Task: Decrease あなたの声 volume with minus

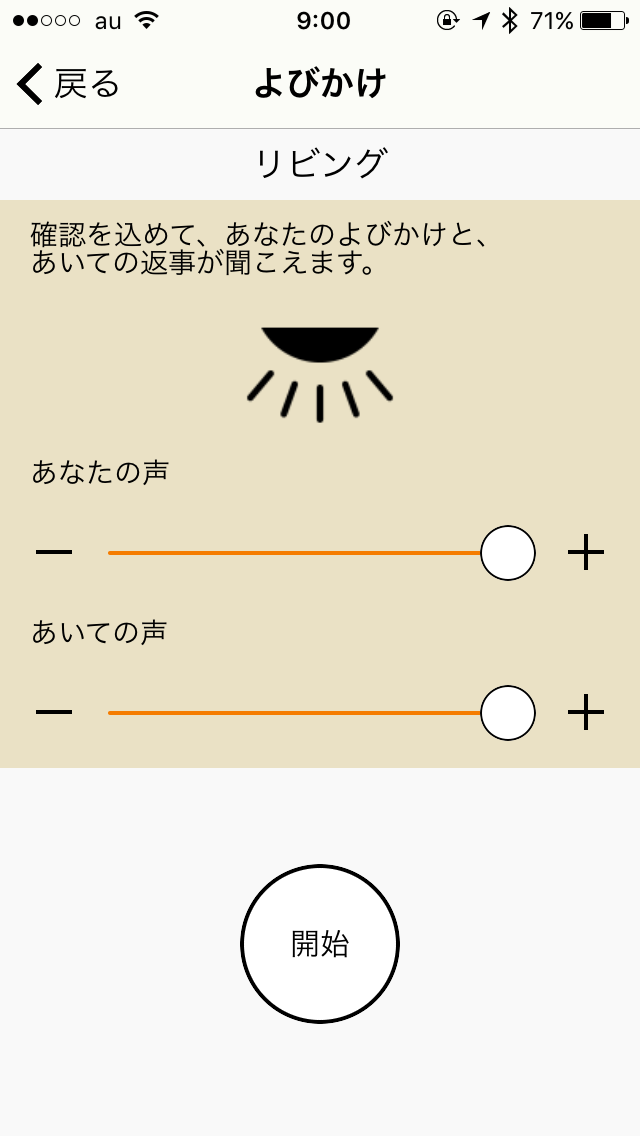Action: pyautogui.click(x=54, y=552)
